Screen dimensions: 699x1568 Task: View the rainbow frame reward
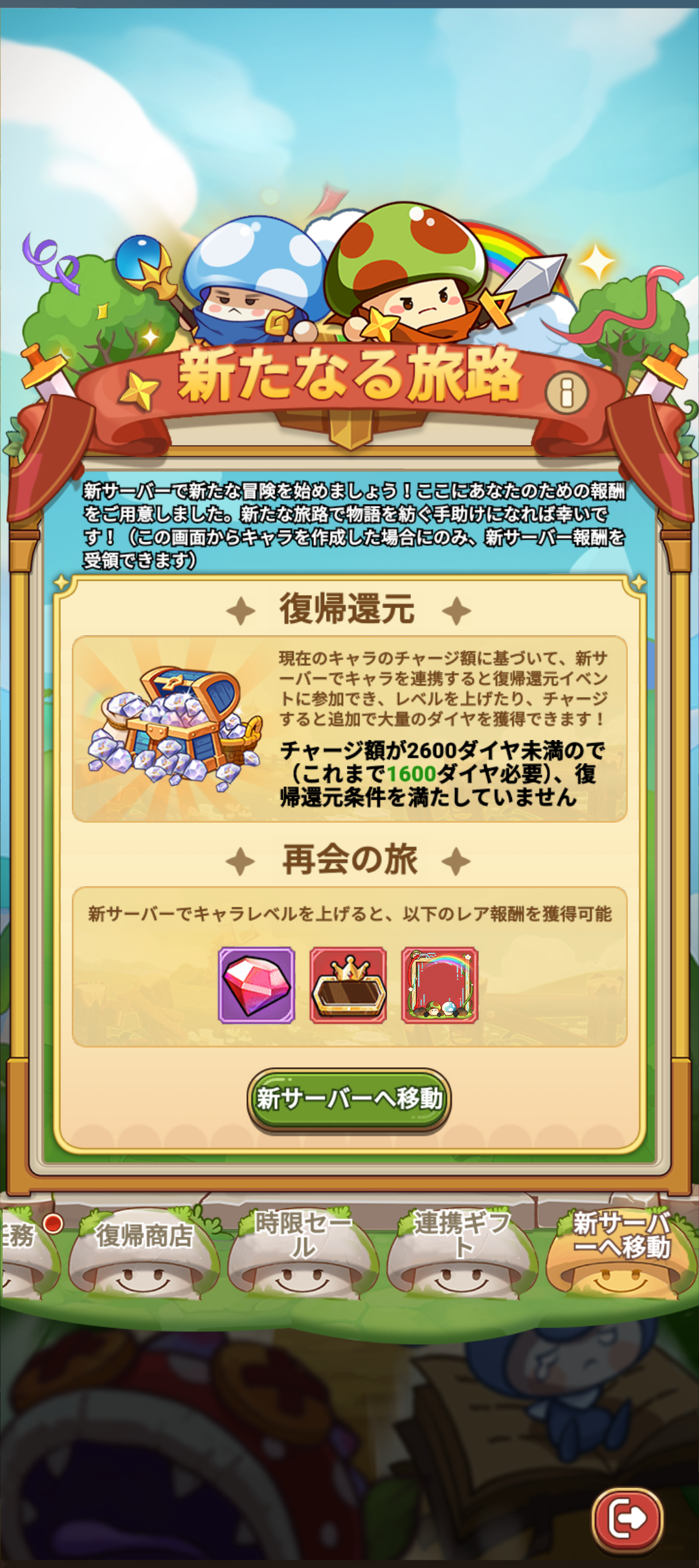tap(439, 985)
